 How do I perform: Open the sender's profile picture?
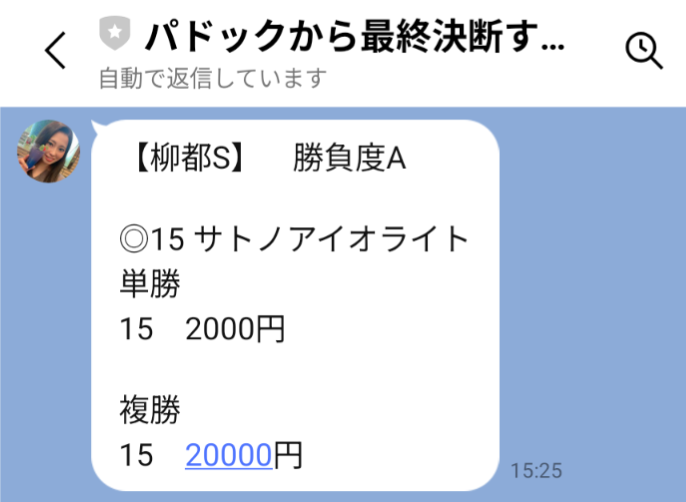click(48, 151)
